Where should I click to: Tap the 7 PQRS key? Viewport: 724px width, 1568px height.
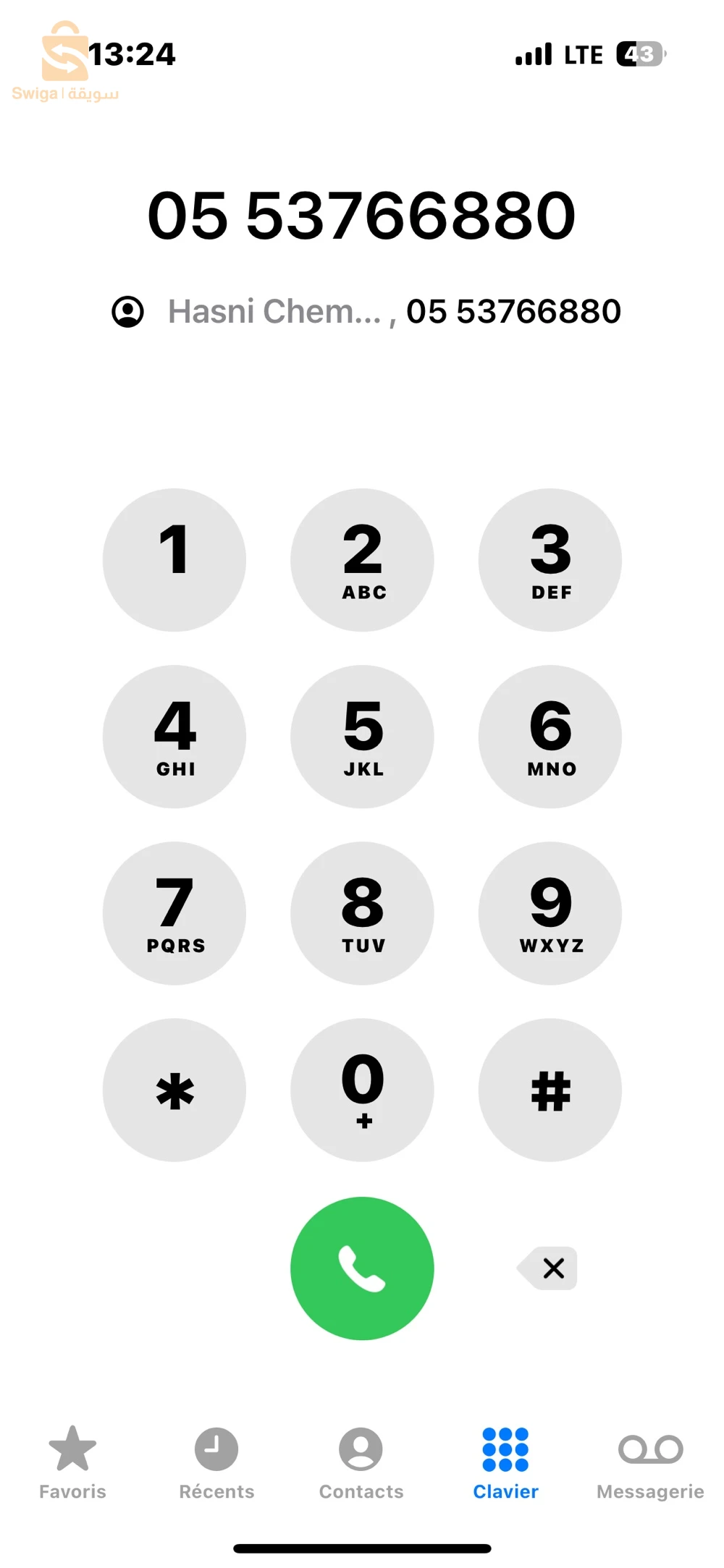(x=174, y=912)
